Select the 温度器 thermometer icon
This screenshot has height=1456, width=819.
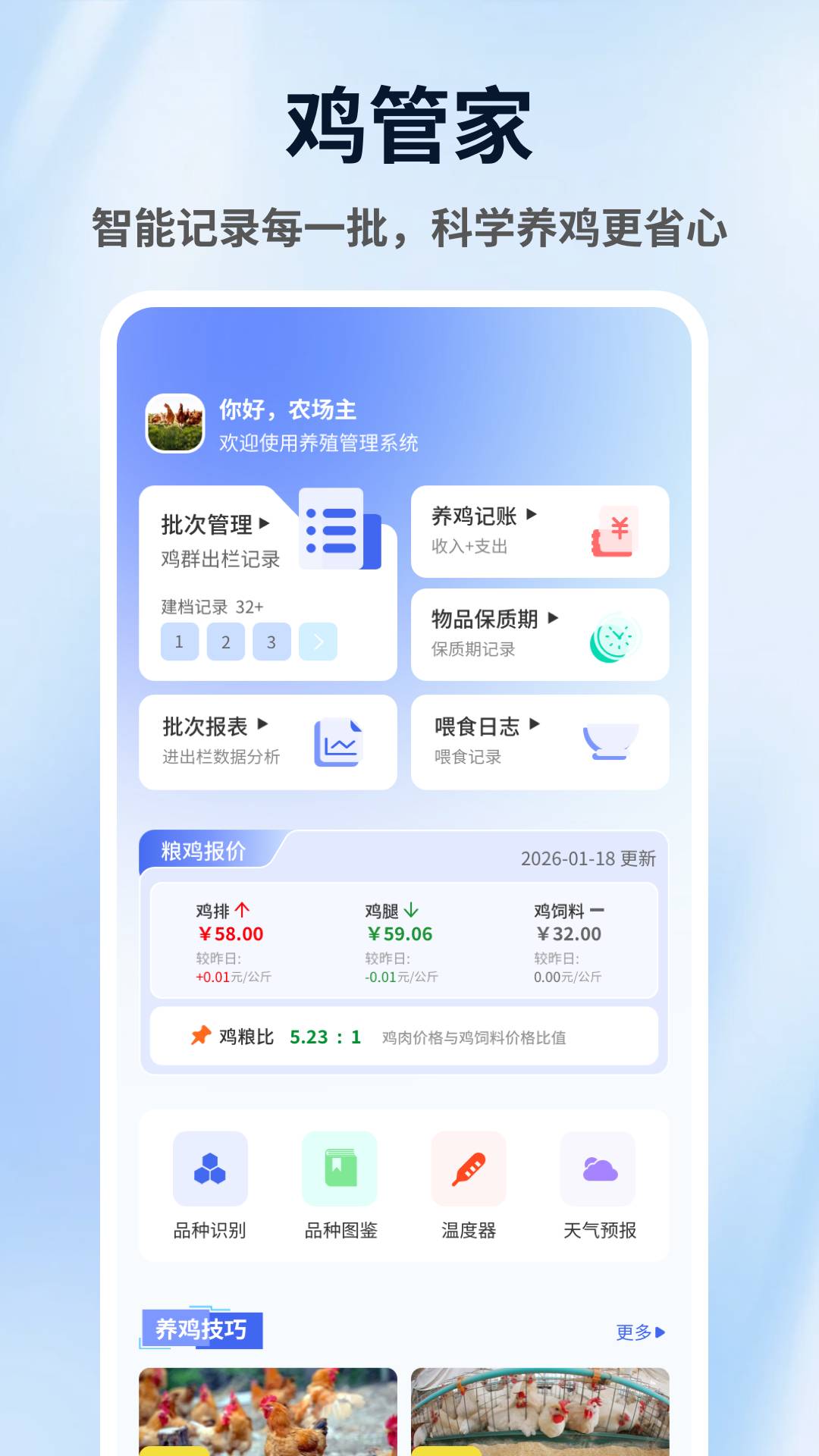click(469, 1168)
